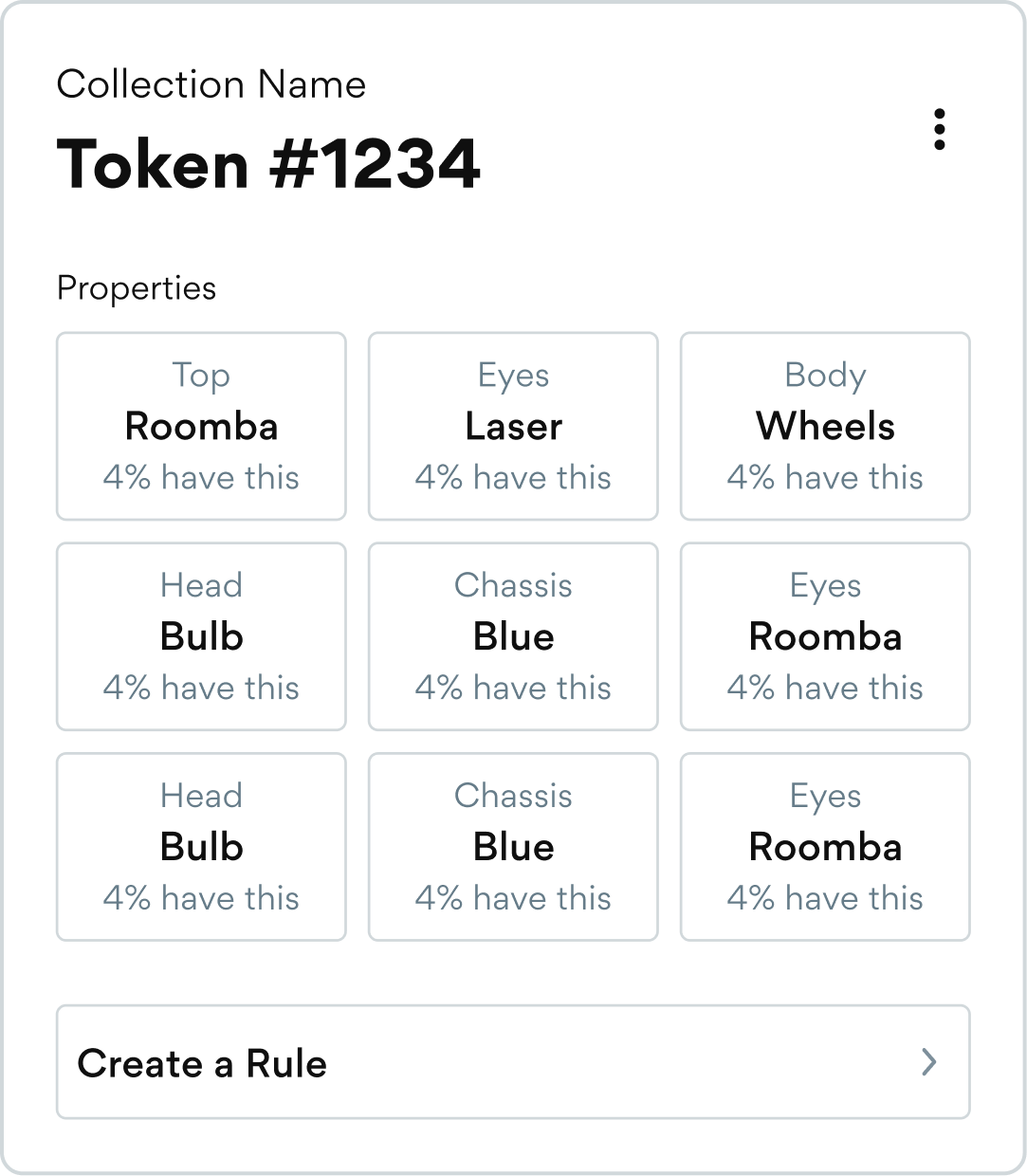
Task: Tap the Body Wheels property tile
Action: coord(825,426)
